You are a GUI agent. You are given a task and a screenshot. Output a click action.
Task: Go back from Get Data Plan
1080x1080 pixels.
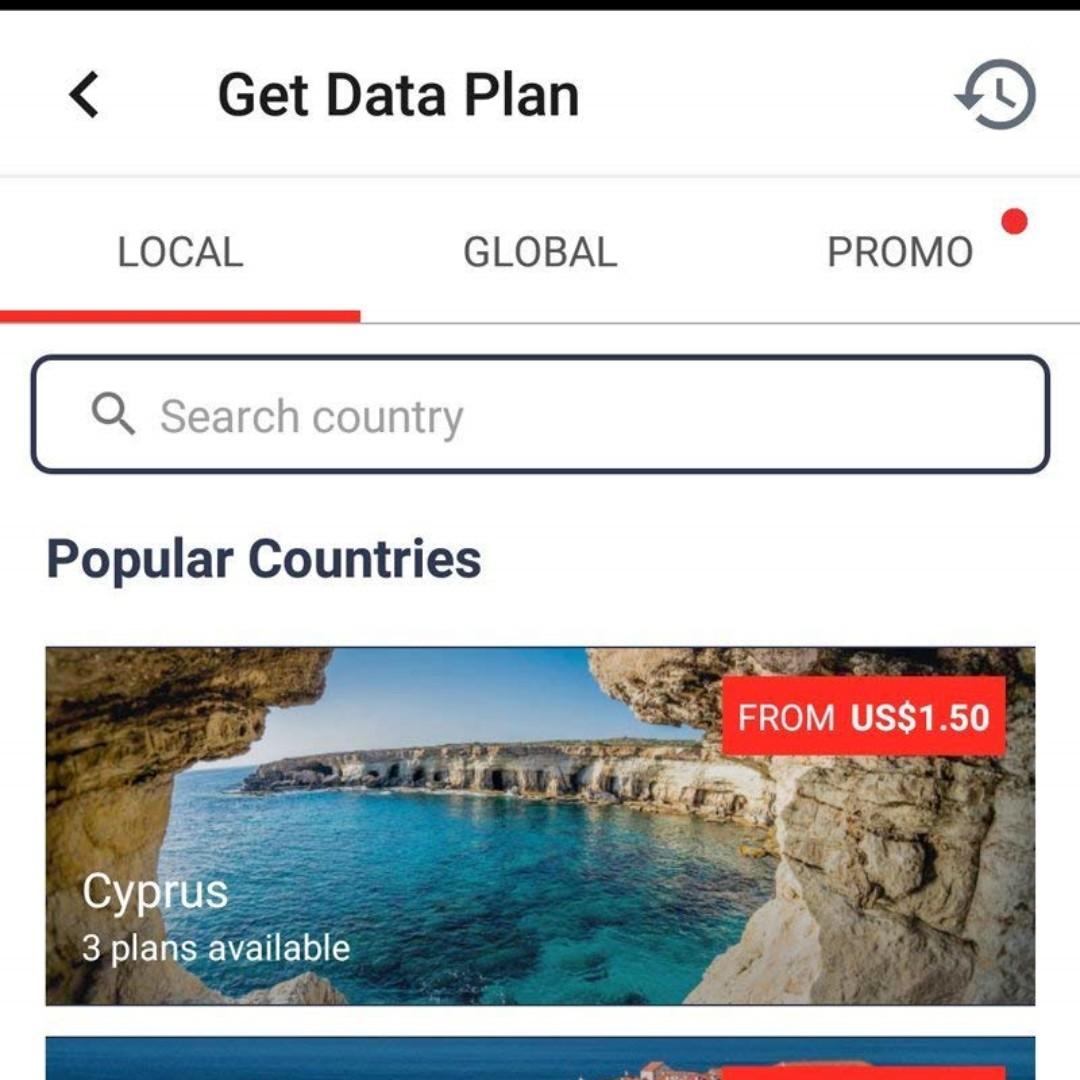85,95
